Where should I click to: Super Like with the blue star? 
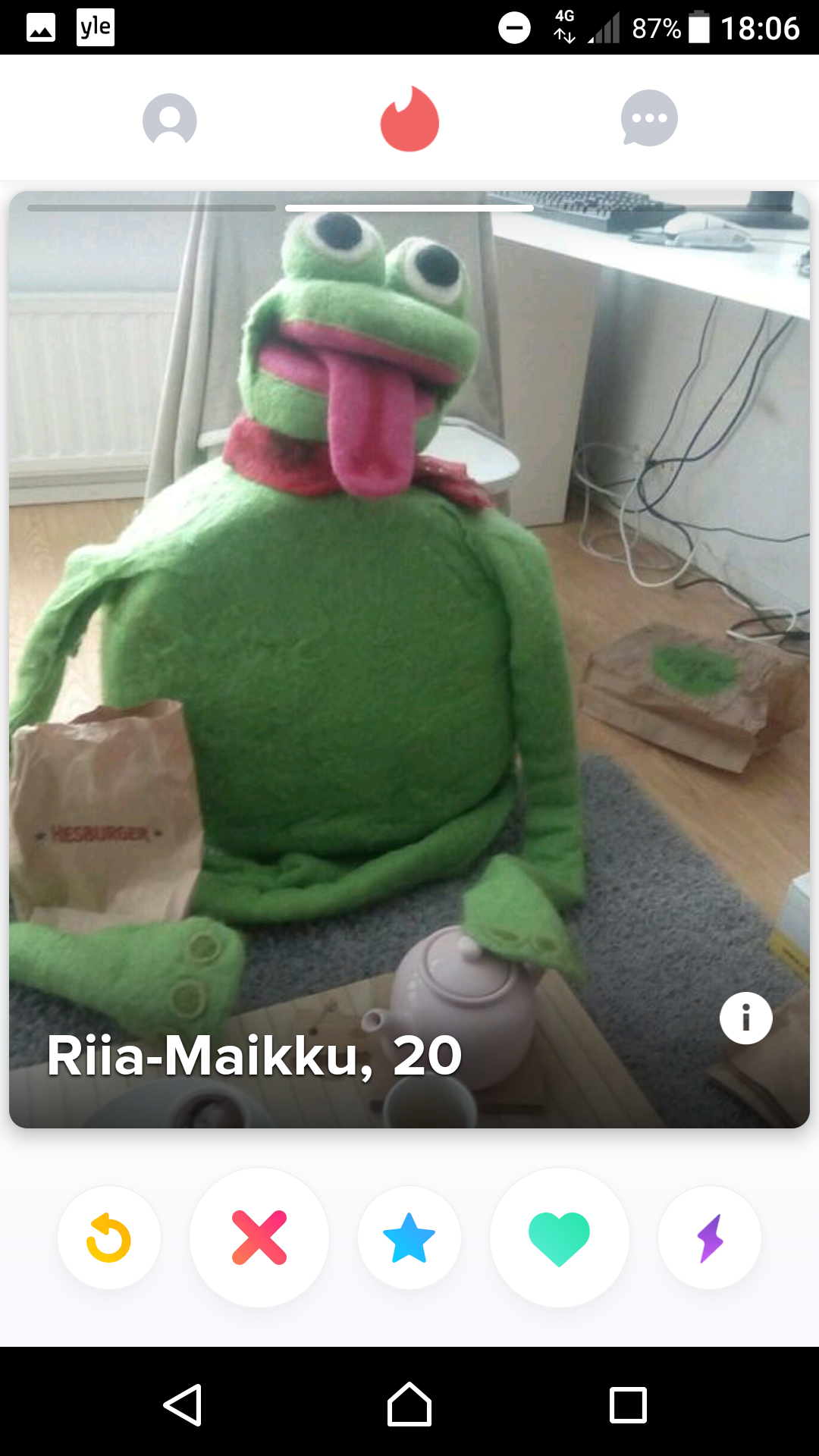click(x=409, y=1238)
